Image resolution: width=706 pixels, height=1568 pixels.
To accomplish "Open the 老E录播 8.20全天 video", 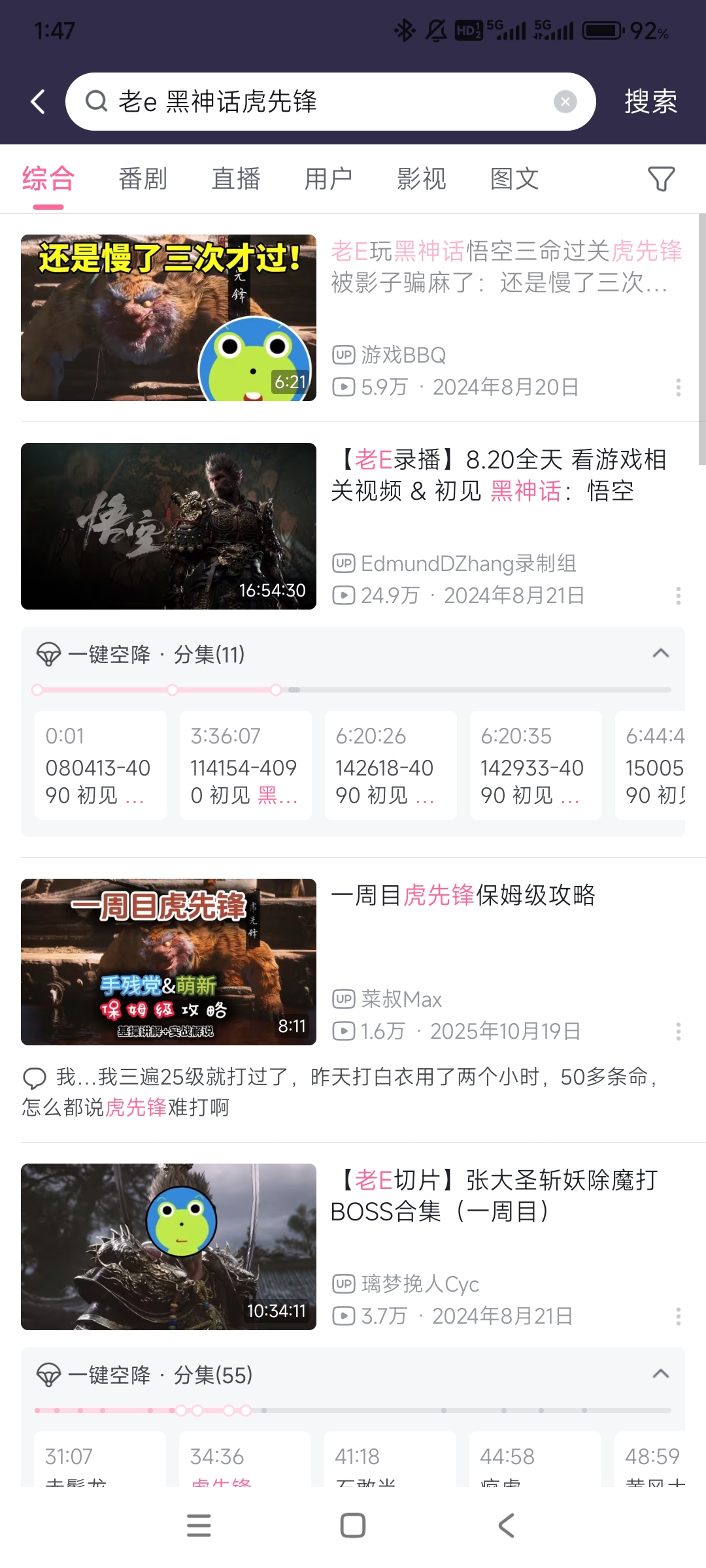I will tap(169, 526).
